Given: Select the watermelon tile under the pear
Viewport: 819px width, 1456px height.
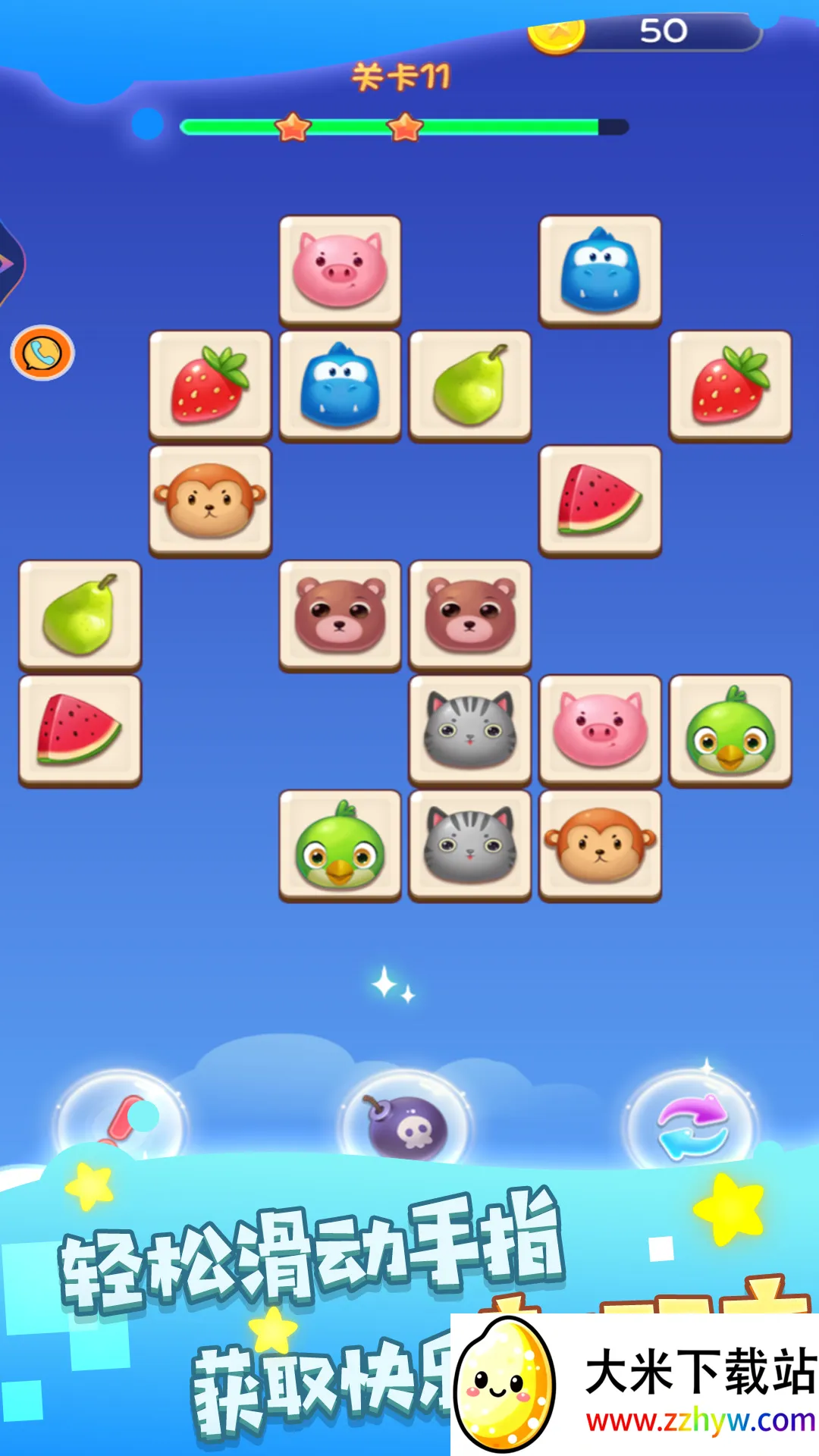Looking at the screenshot, I should (80, 730).
